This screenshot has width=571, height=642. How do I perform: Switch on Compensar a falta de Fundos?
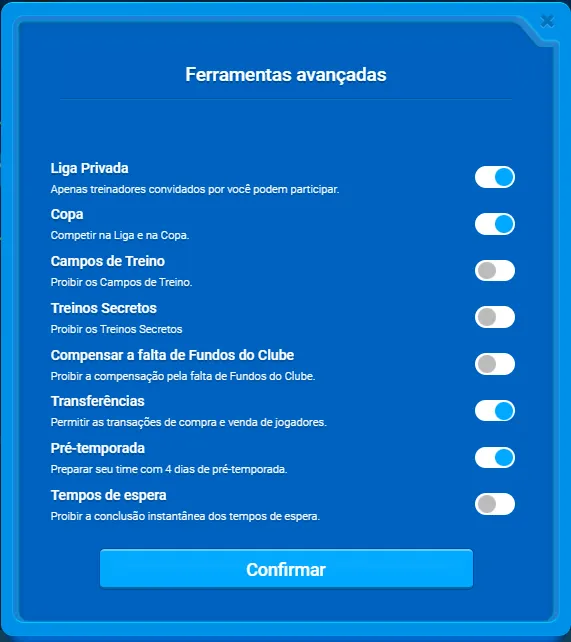point(495,364)
